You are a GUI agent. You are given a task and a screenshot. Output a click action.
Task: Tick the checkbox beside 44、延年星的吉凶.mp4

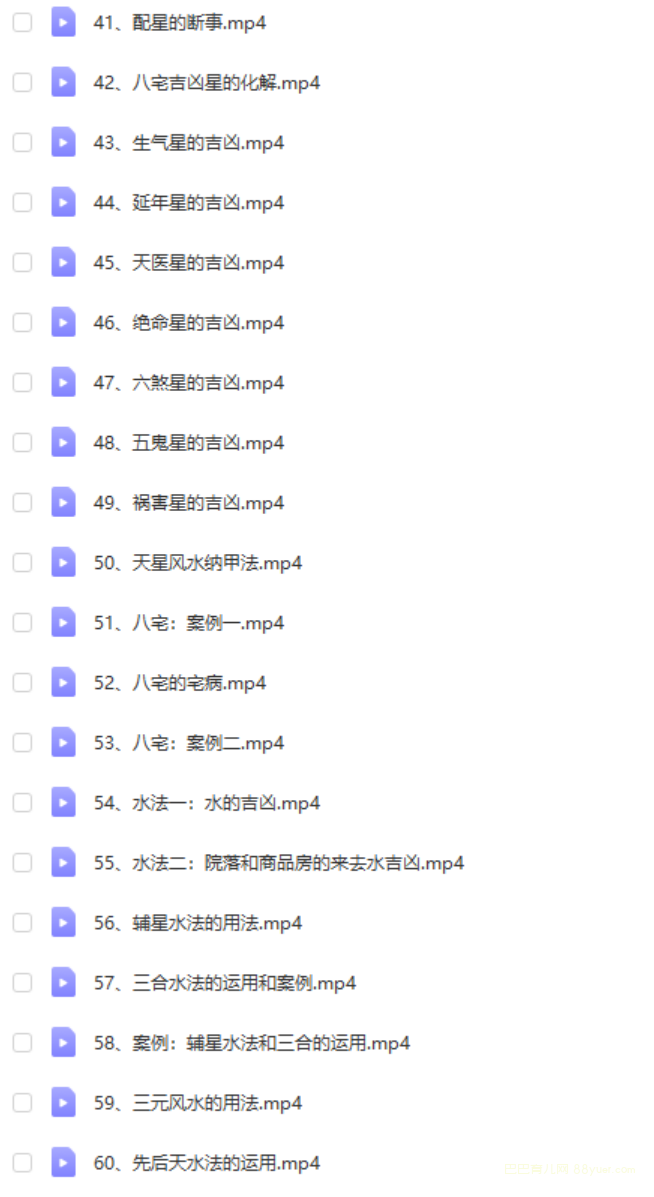pyautogui.click(x=22, y=203)
